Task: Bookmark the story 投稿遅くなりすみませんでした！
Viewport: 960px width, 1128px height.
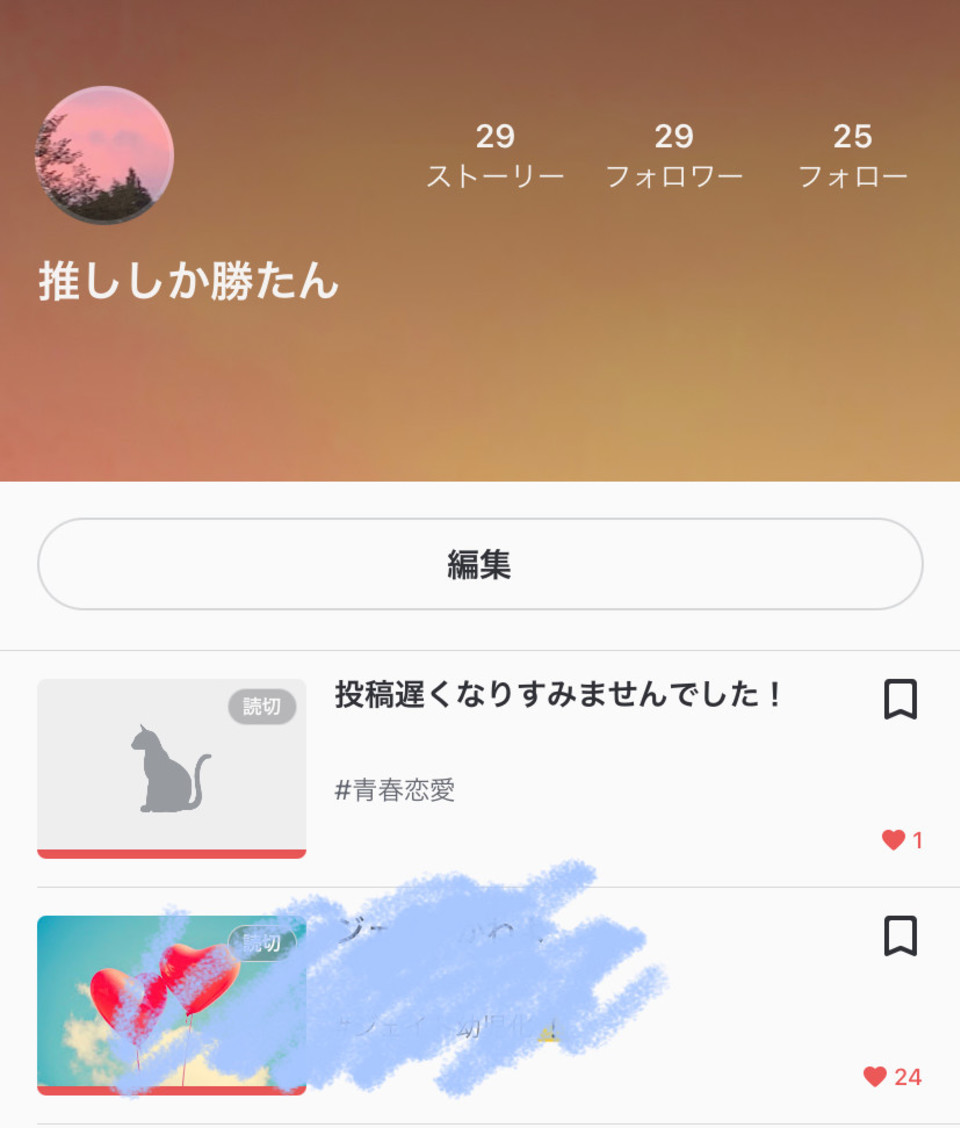Action: (900, 700)
